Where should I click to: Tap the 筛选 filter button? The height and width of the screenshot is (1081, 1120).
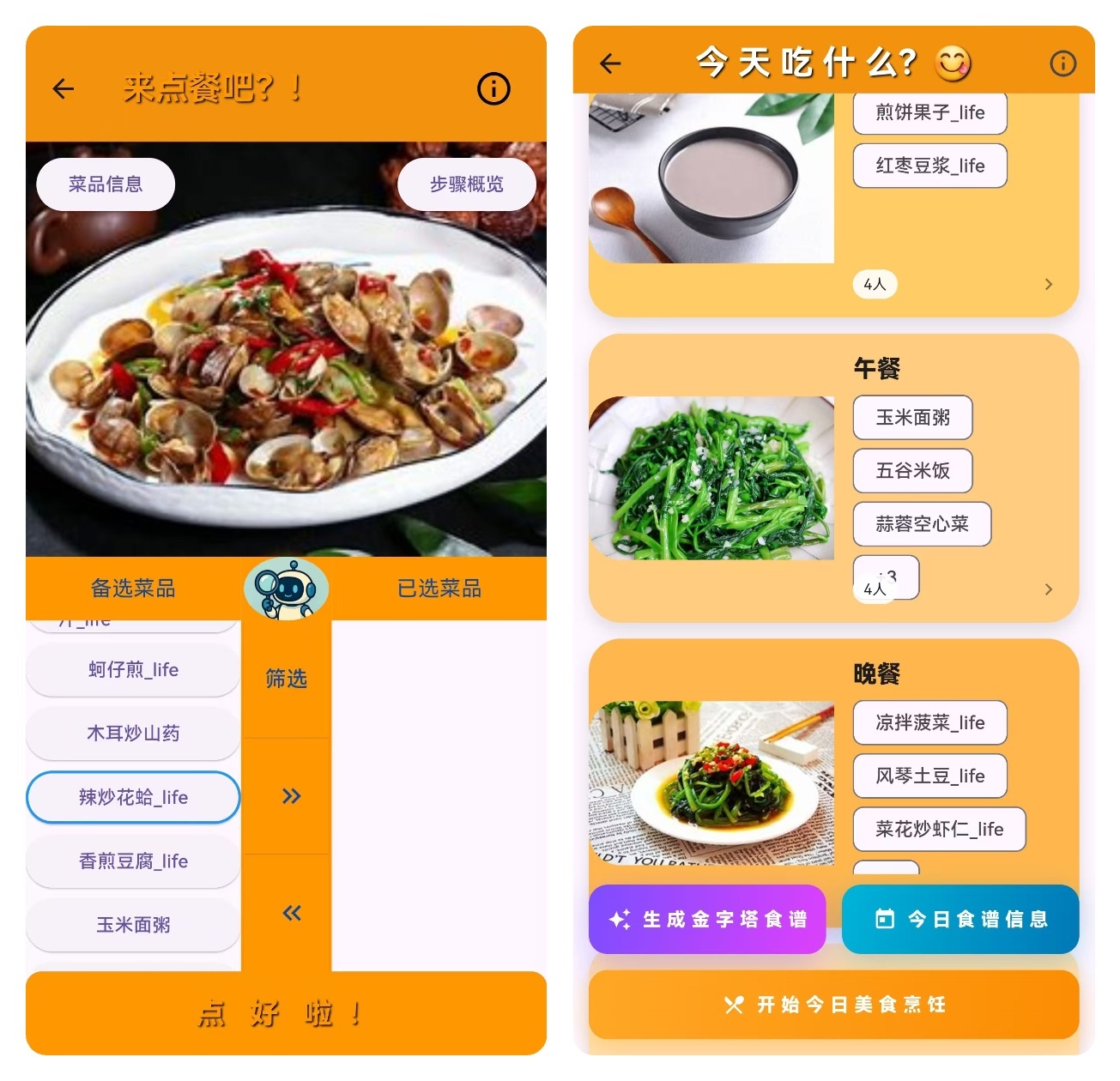[287, 679]
